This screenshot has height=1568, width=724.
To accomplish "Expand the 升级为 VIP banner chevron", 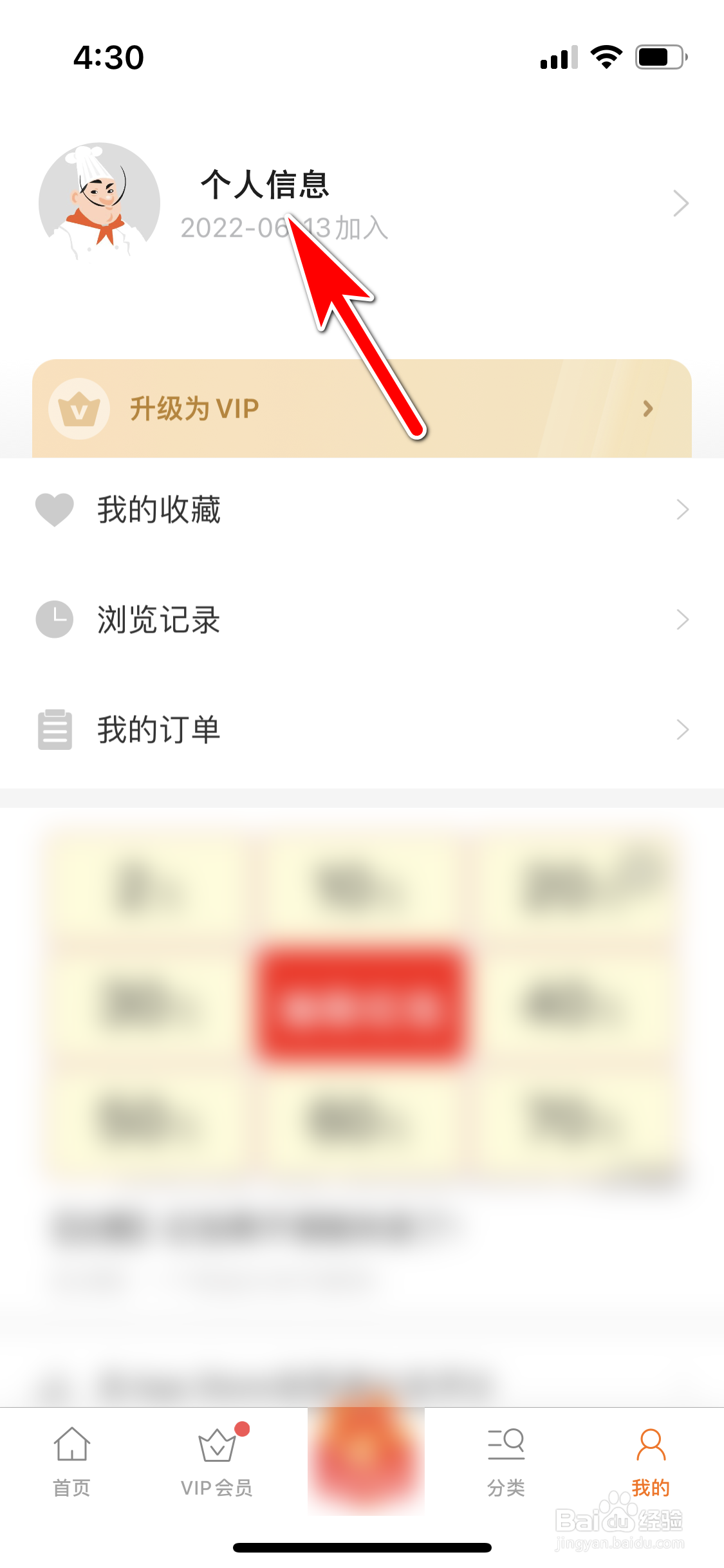I will (x=647, y=407).
